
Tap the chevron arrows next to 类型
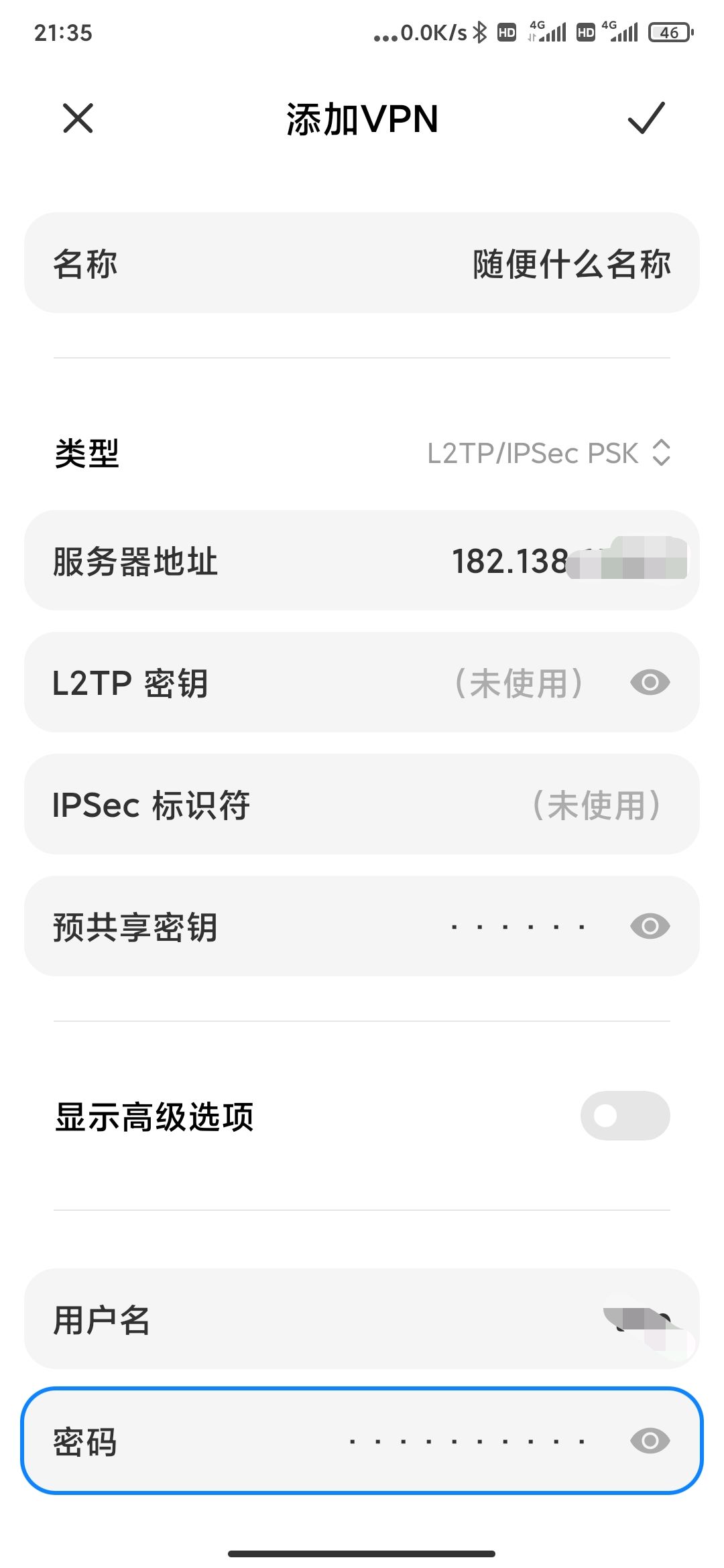tap(661, 453)
